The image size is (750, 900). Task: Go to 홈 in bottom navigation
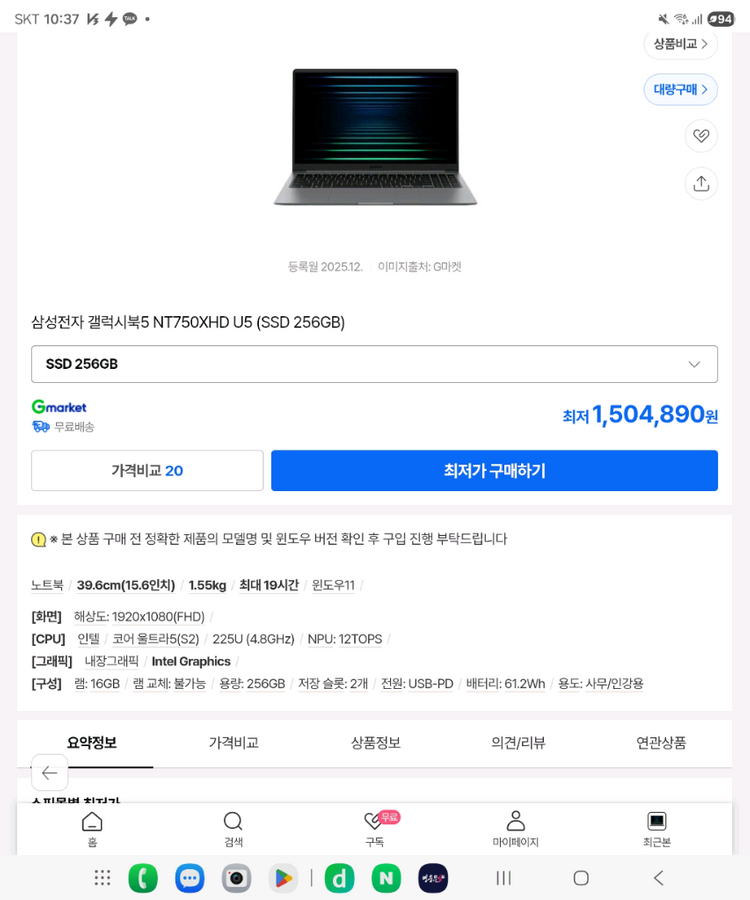coord(92,829)
